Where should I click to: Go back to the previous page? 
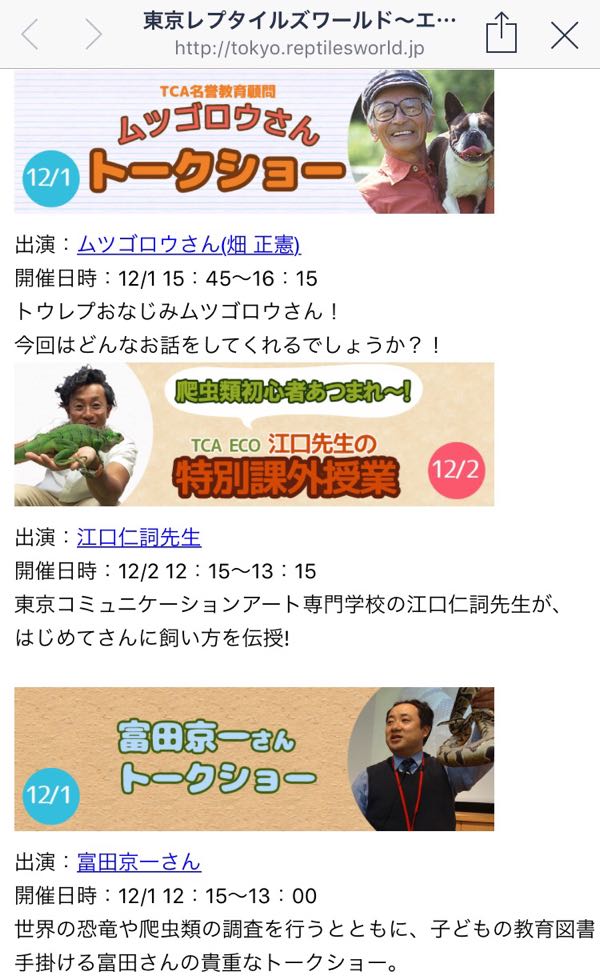31,35
